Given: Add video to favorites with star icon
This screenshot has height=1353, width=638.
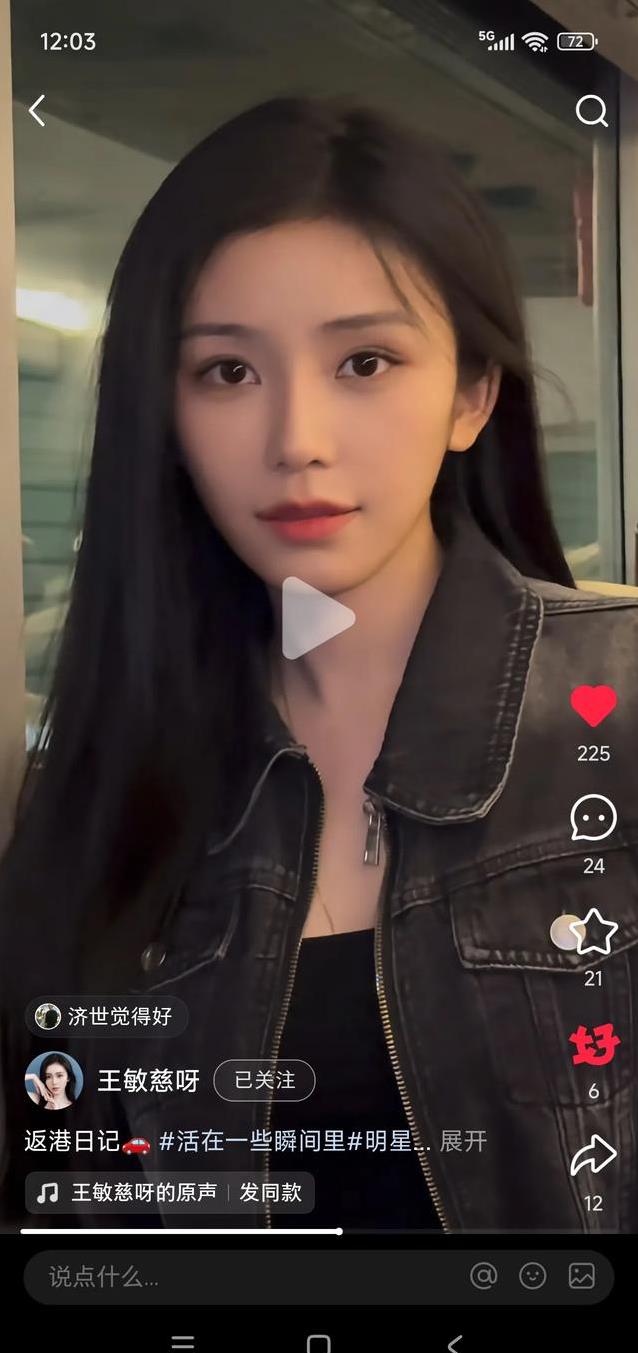Looking at the screenshot, I should tap(593, 932).
